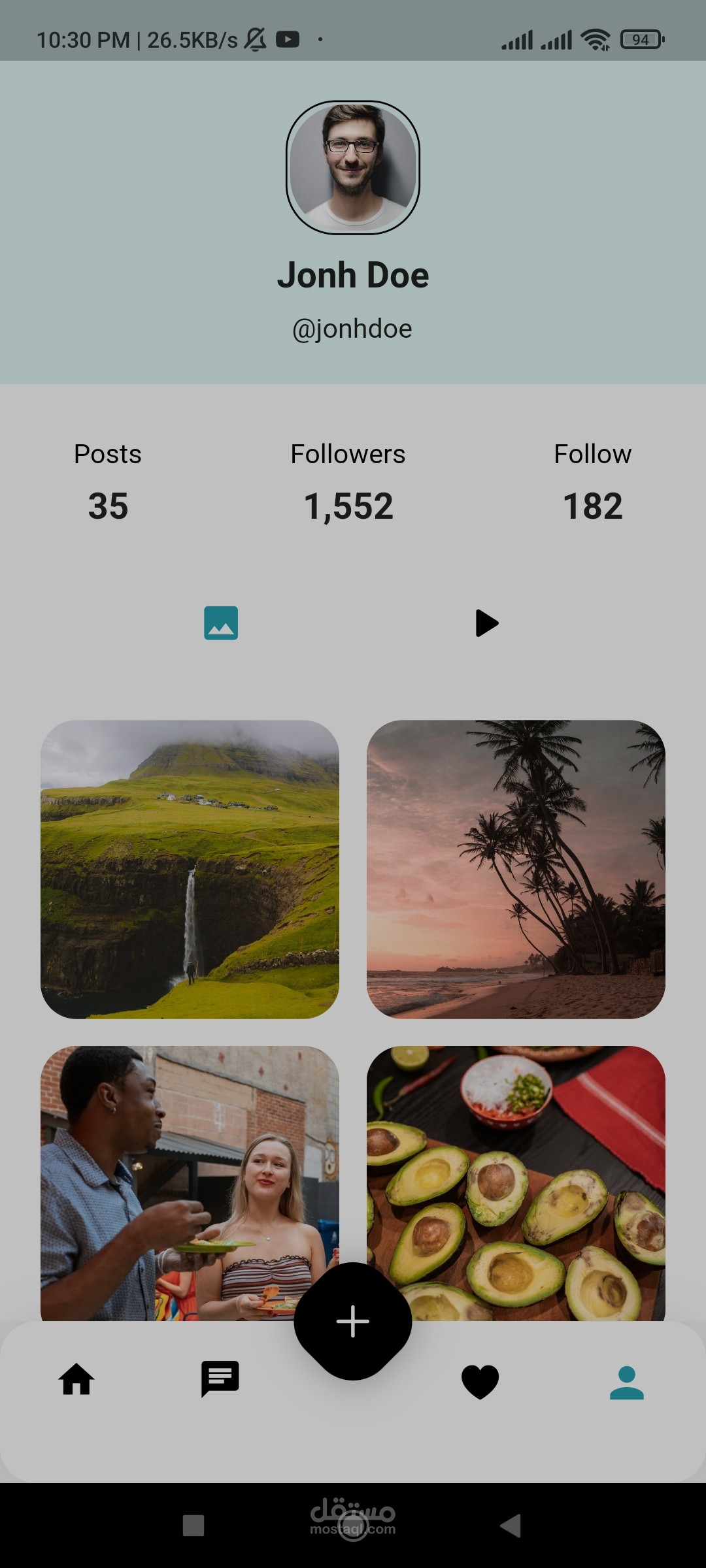
Task: Switch to the videos tab
Action: (486, 623)
